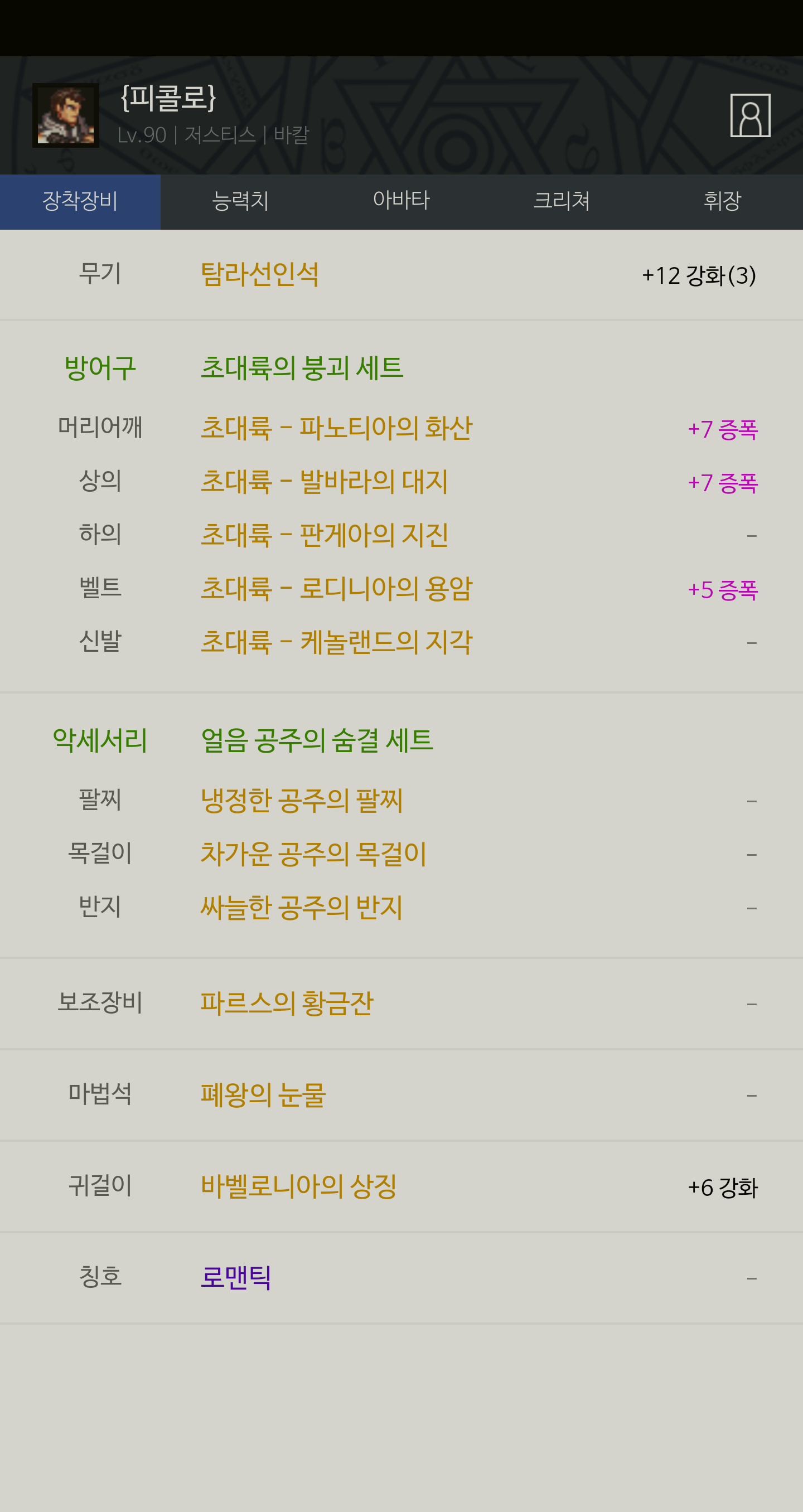Switch to the 아바타 tab
Viewport: 803px width, 1512px height.
point(401,201)
